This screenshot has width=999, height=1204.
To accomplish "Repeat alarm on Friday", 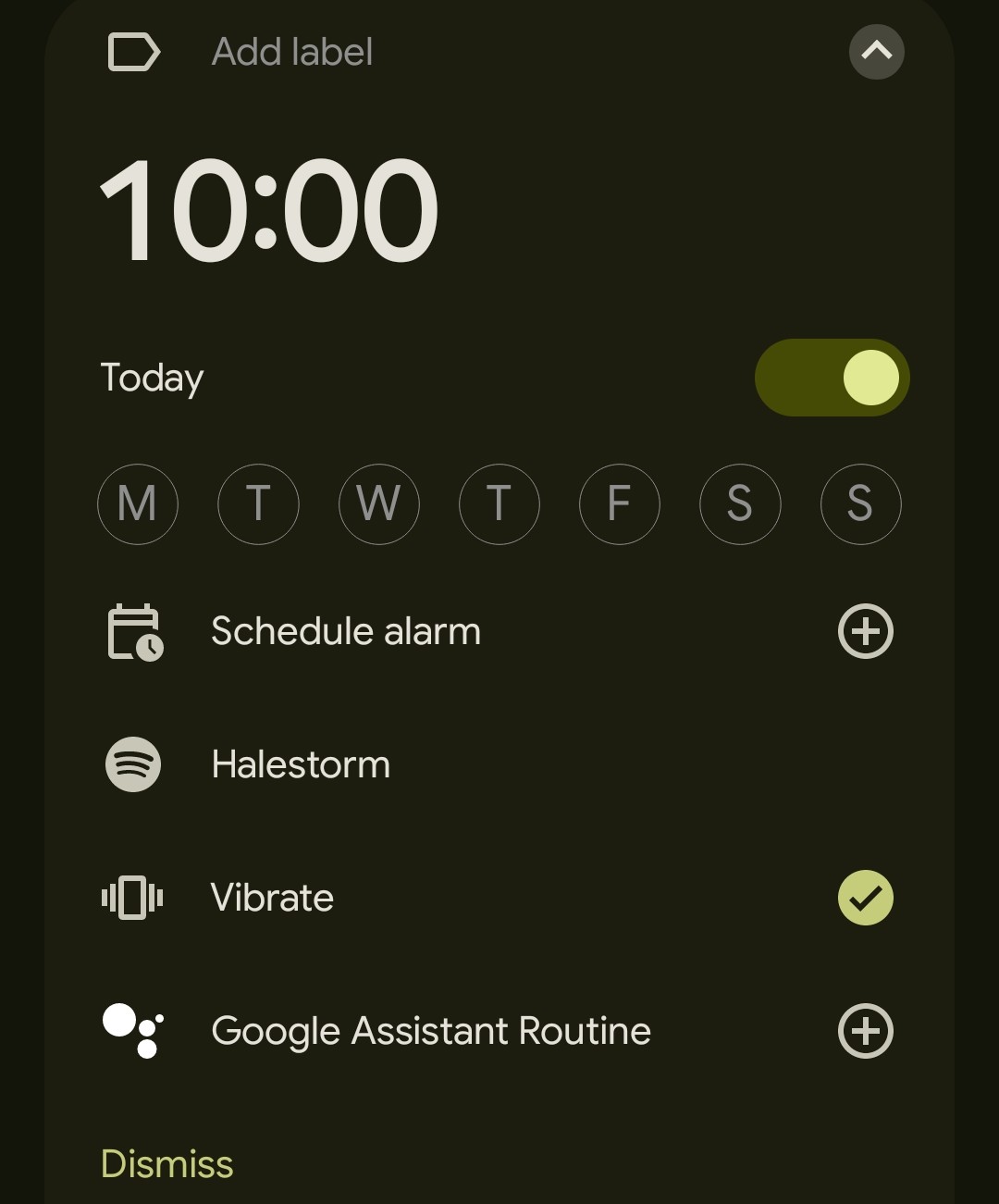I will [620, 504].
